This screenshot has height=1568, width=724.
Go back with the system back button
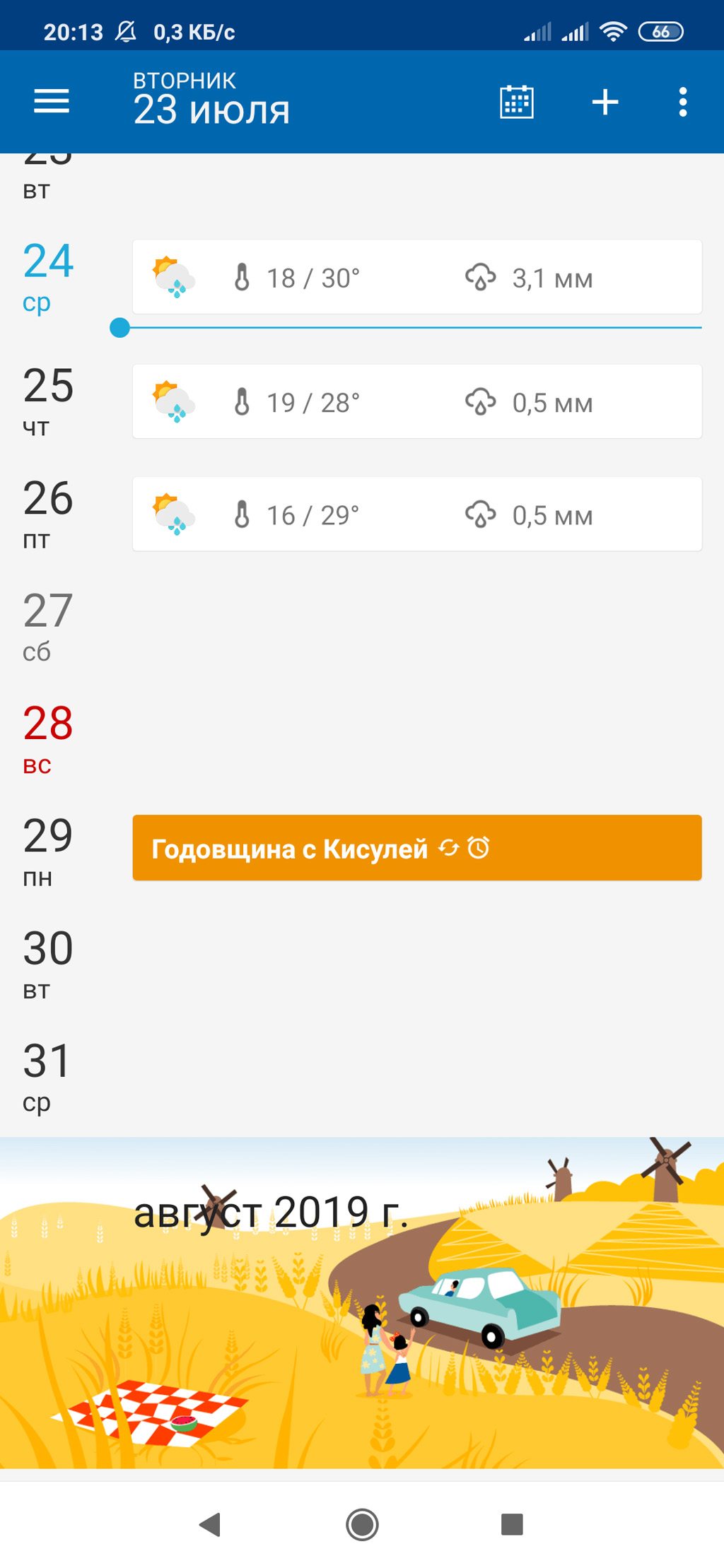(211, 1525)
